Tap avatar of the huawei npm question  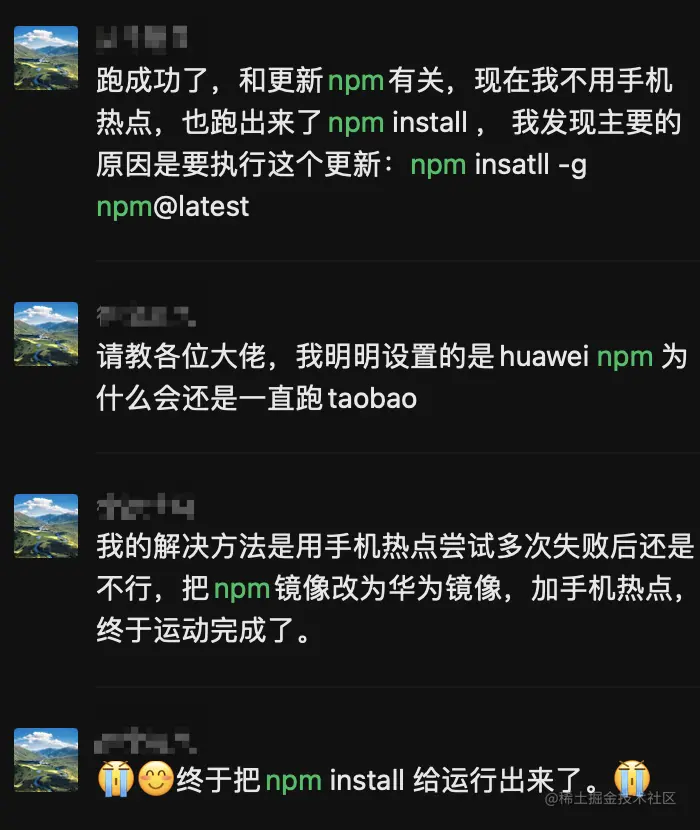click(46, 334)
